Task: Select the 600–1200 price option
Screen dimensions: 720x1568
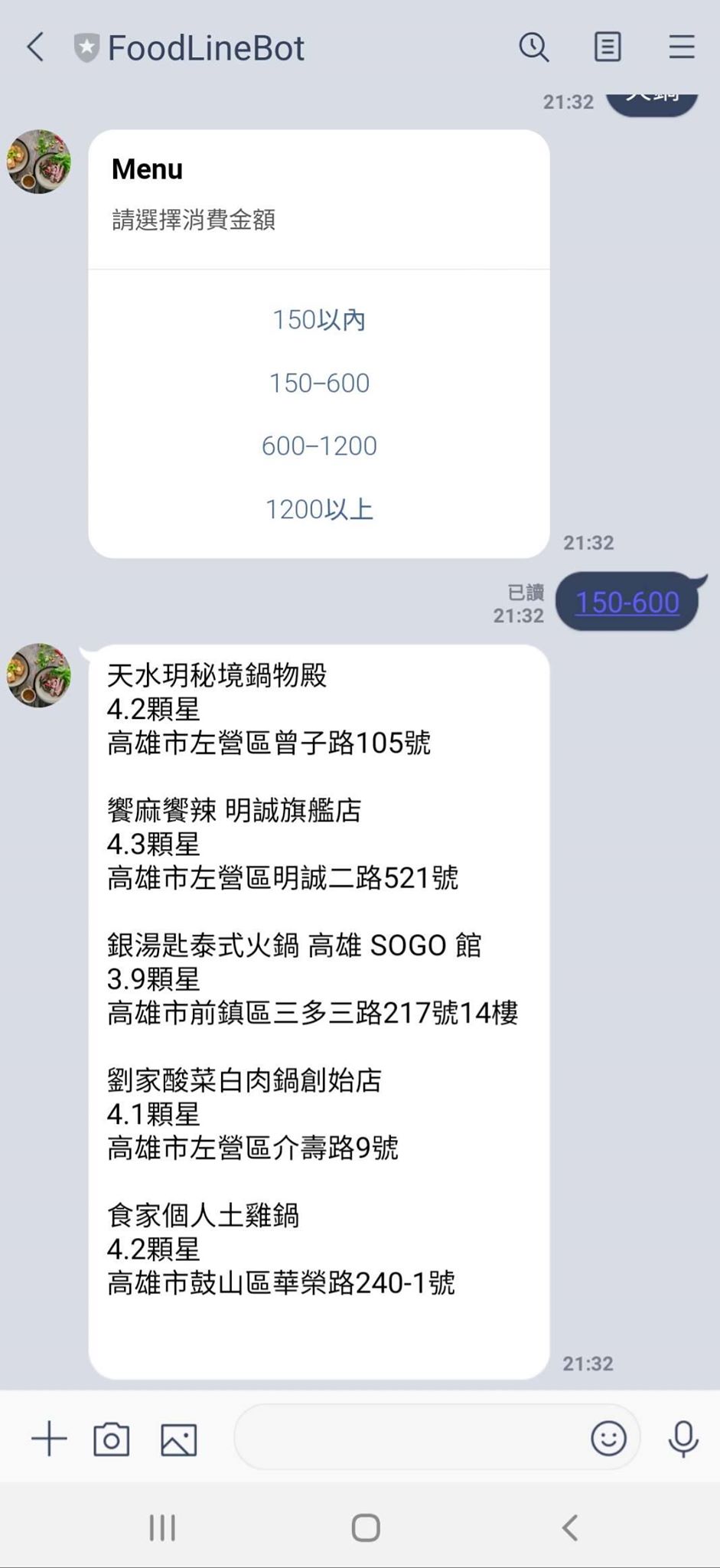Action: click(319, 445)
